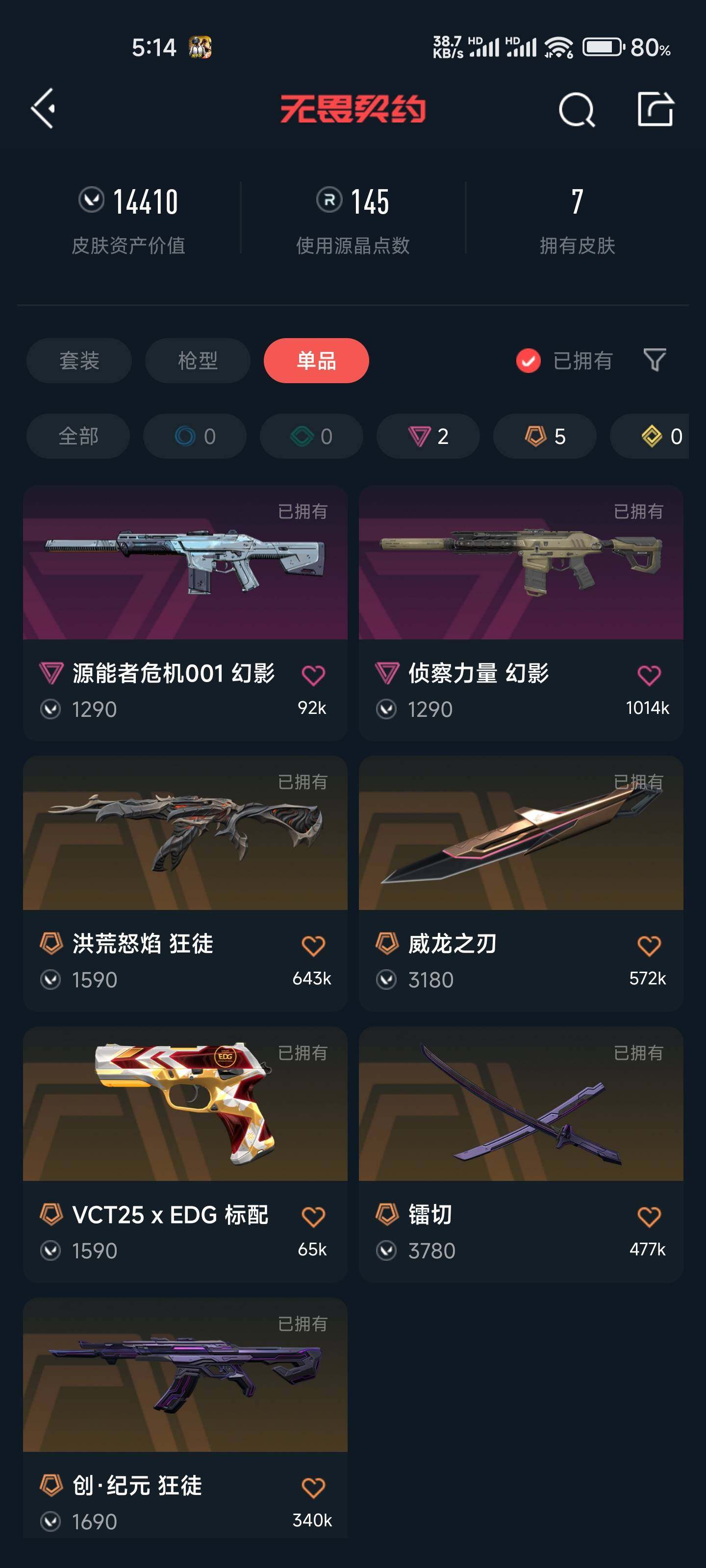Select the 单品 tab
Screen dimensions: 706x1568
pos(316,360)
